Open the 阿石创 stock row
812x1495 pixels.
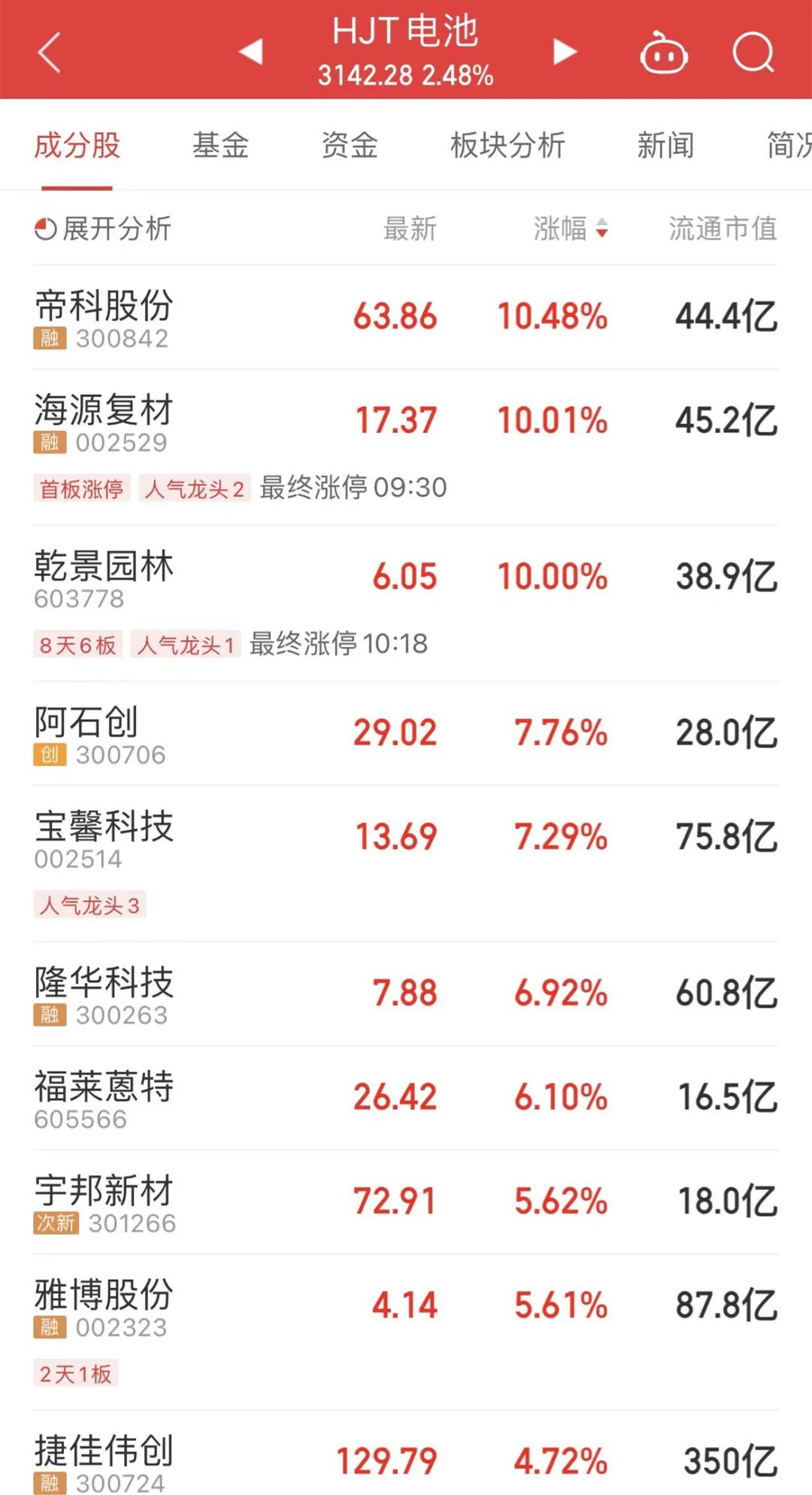click(406, 734)
